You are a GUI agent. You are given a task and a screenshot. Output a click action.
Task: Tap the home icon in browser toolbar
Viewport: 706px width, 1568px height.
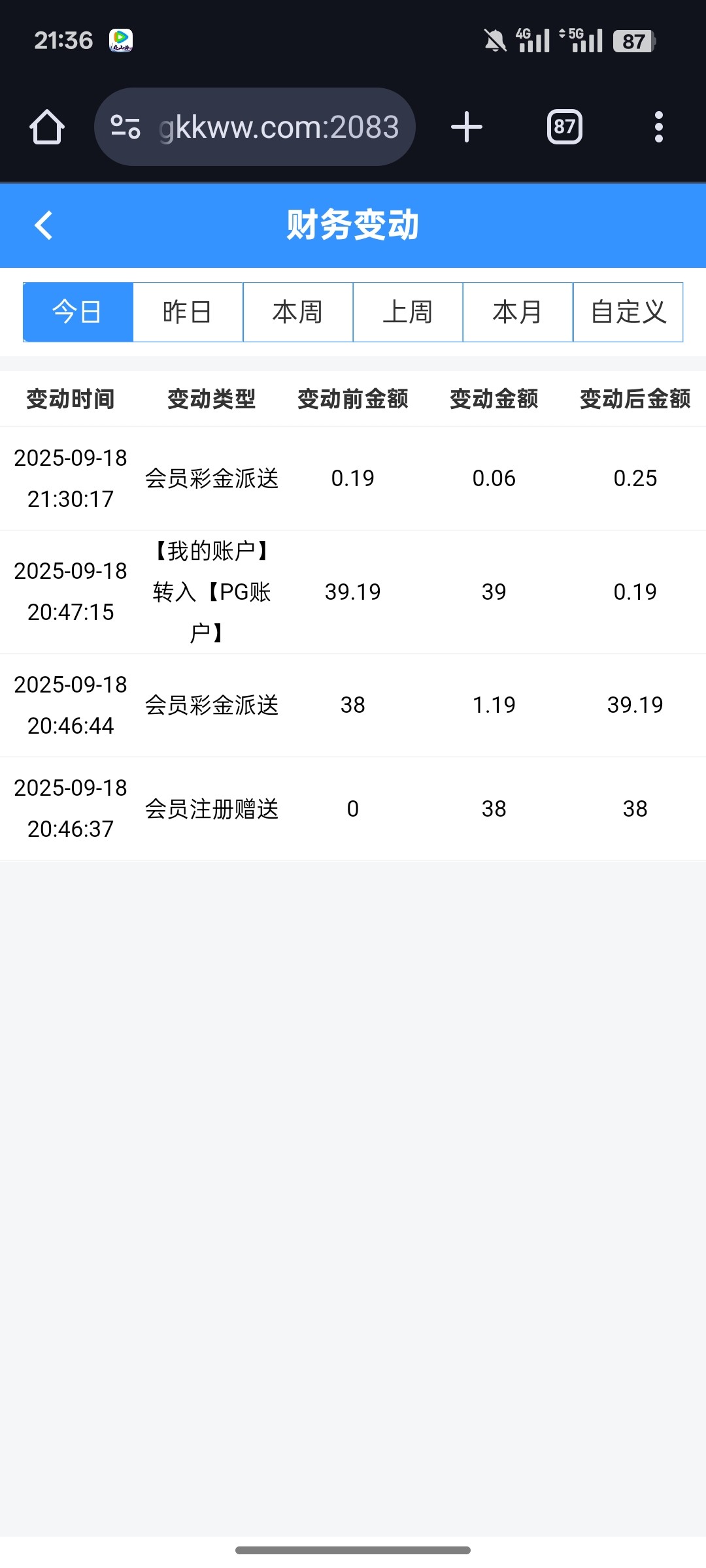46,126
